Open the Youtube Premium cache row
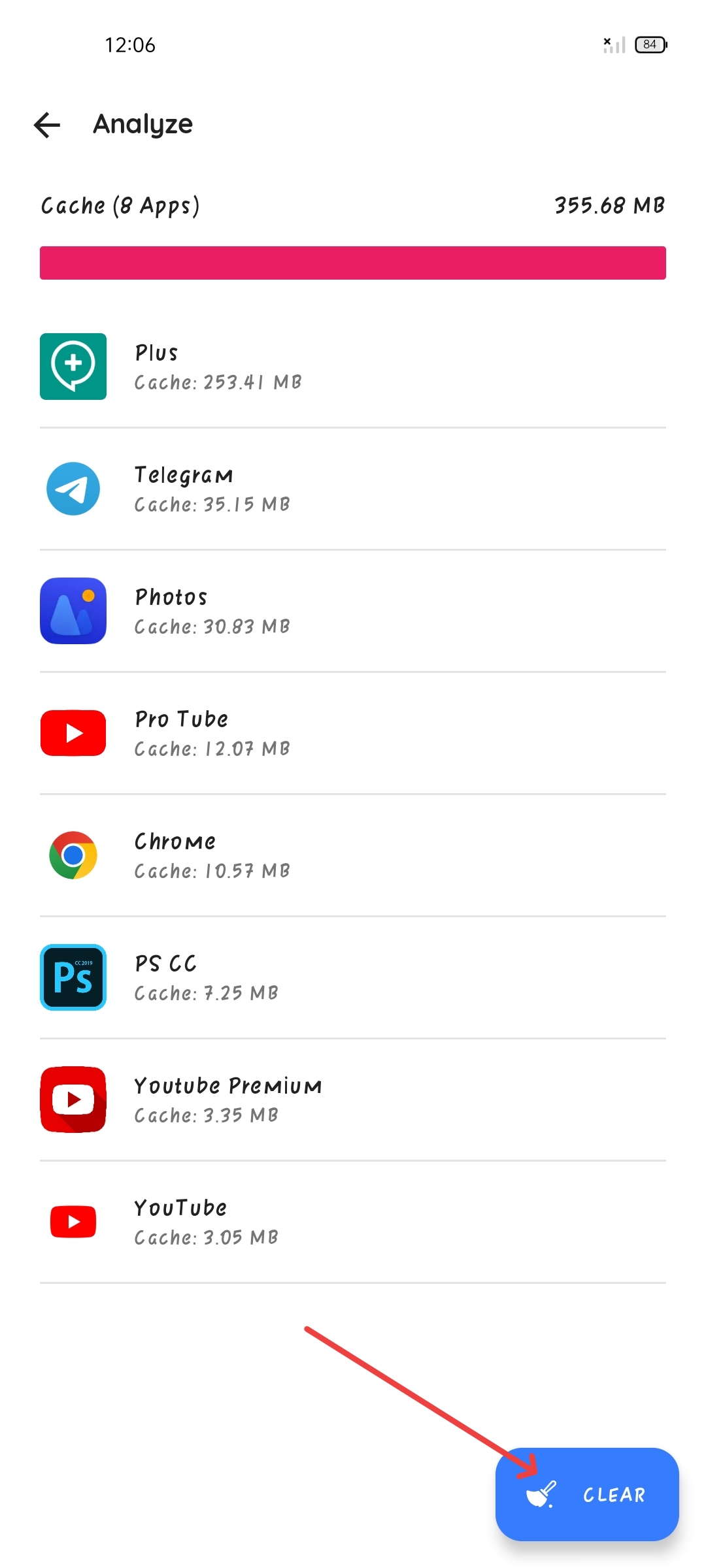The image size is (706, 1568). pyautogui.click(x=353, y=1100)
